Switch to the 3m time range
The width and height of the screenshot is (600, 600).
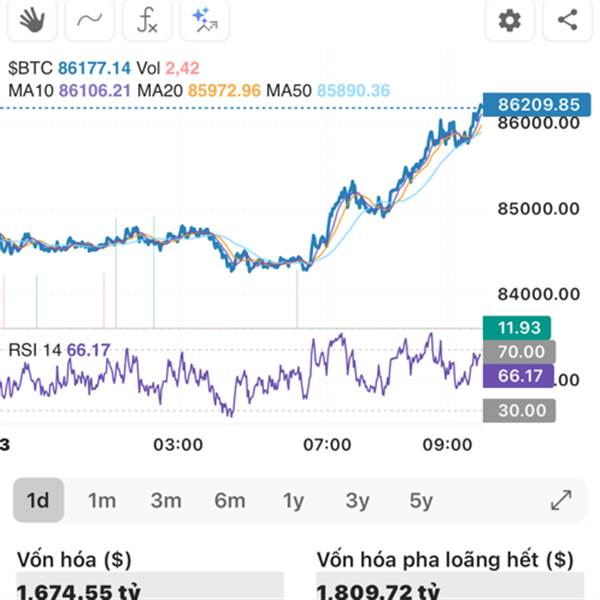point(166,500)
